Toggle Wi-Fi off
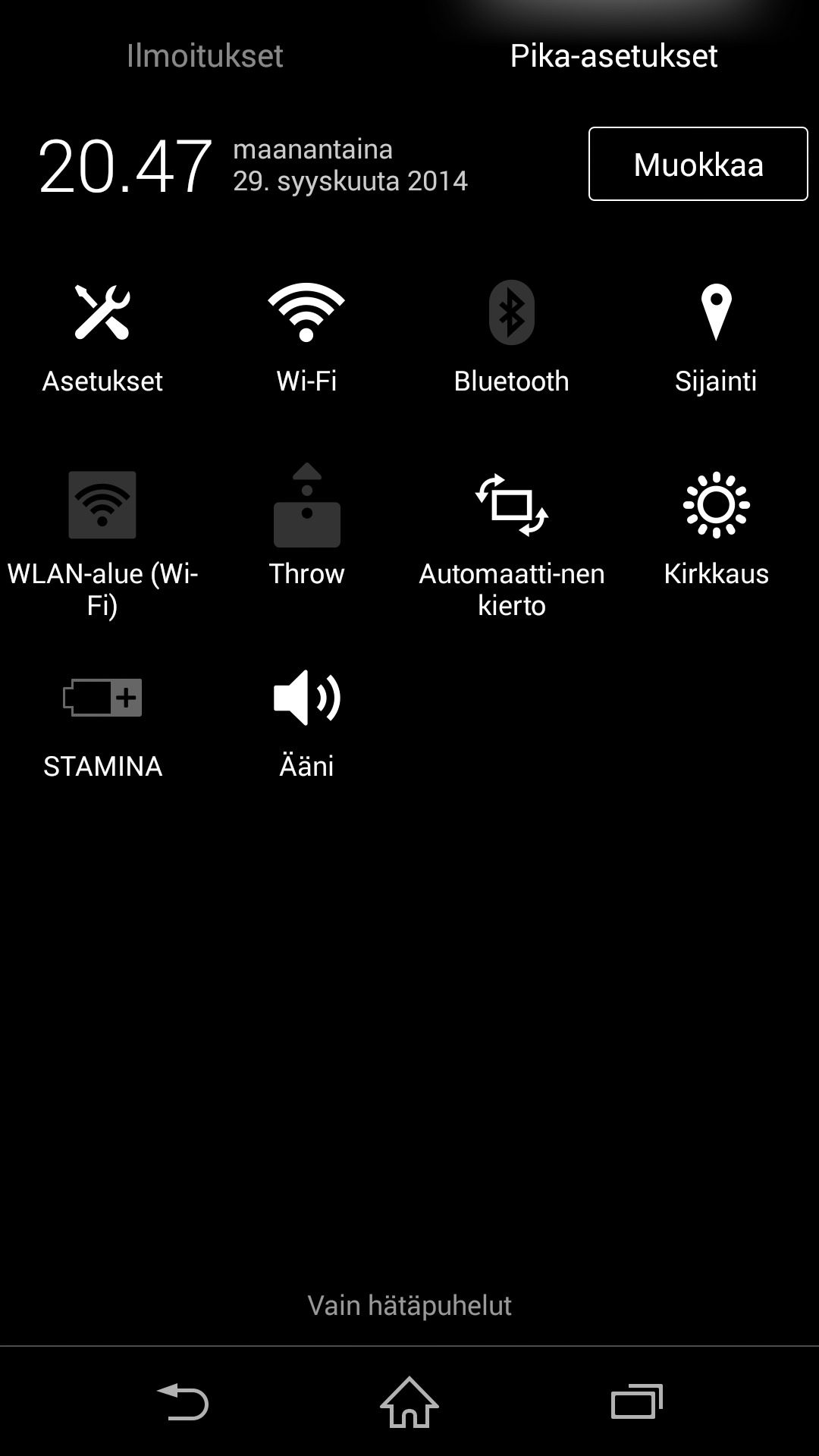Screen dimensions: 819x1456 click(306, 339)
